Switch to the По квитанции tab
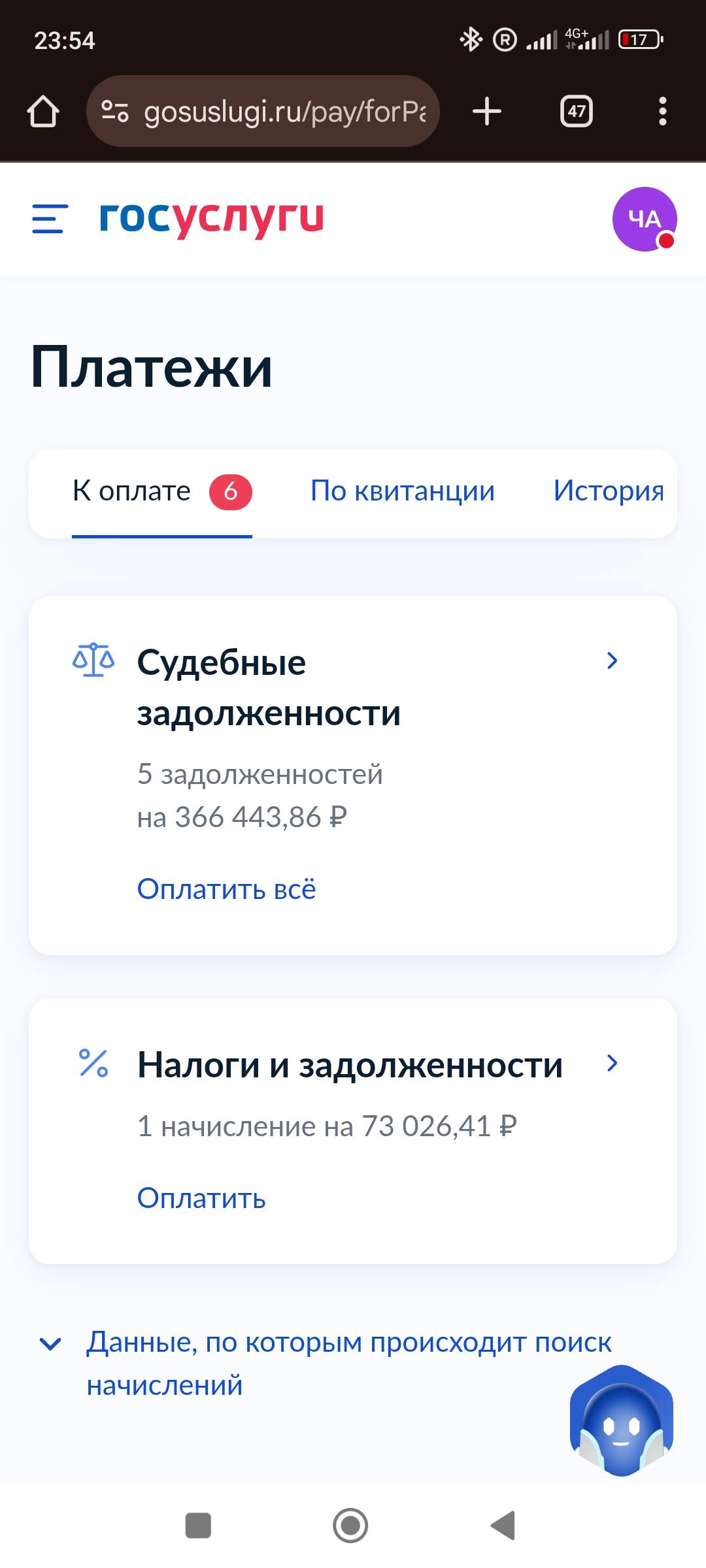 coord(403,490)
